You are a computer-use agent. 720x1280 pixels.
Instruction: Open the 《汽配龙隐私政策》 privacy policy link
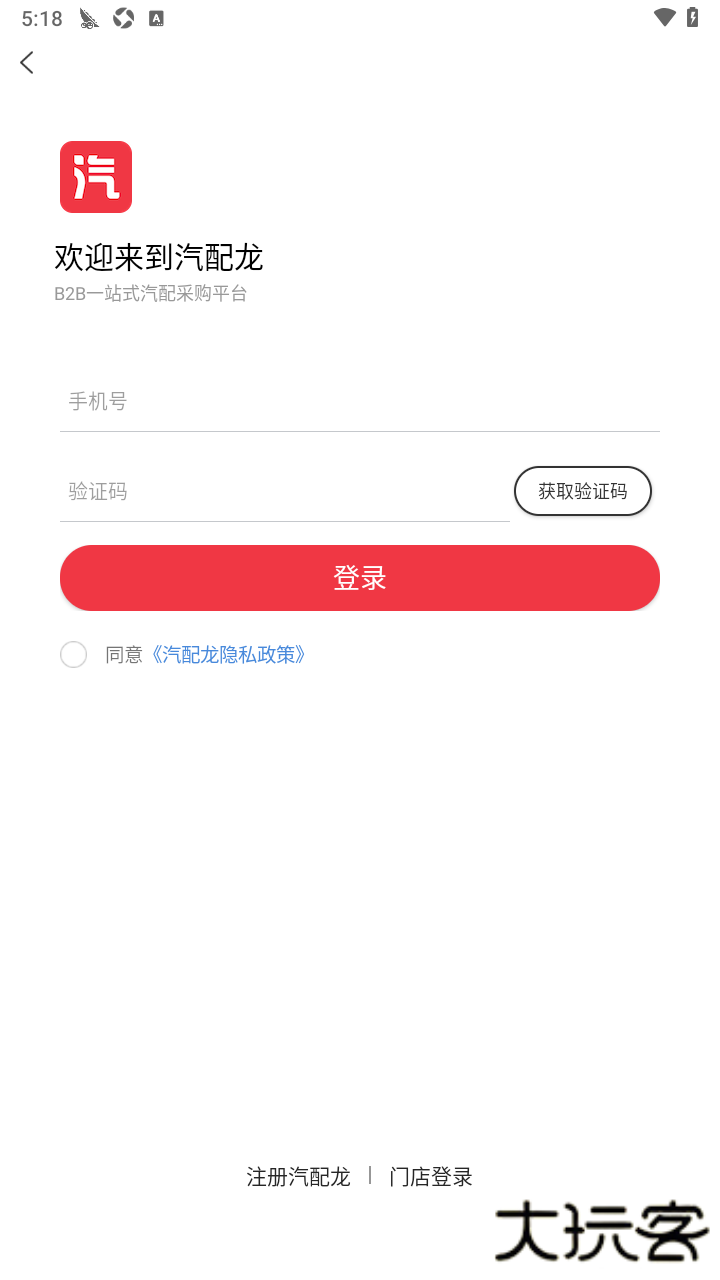[230, 654]
